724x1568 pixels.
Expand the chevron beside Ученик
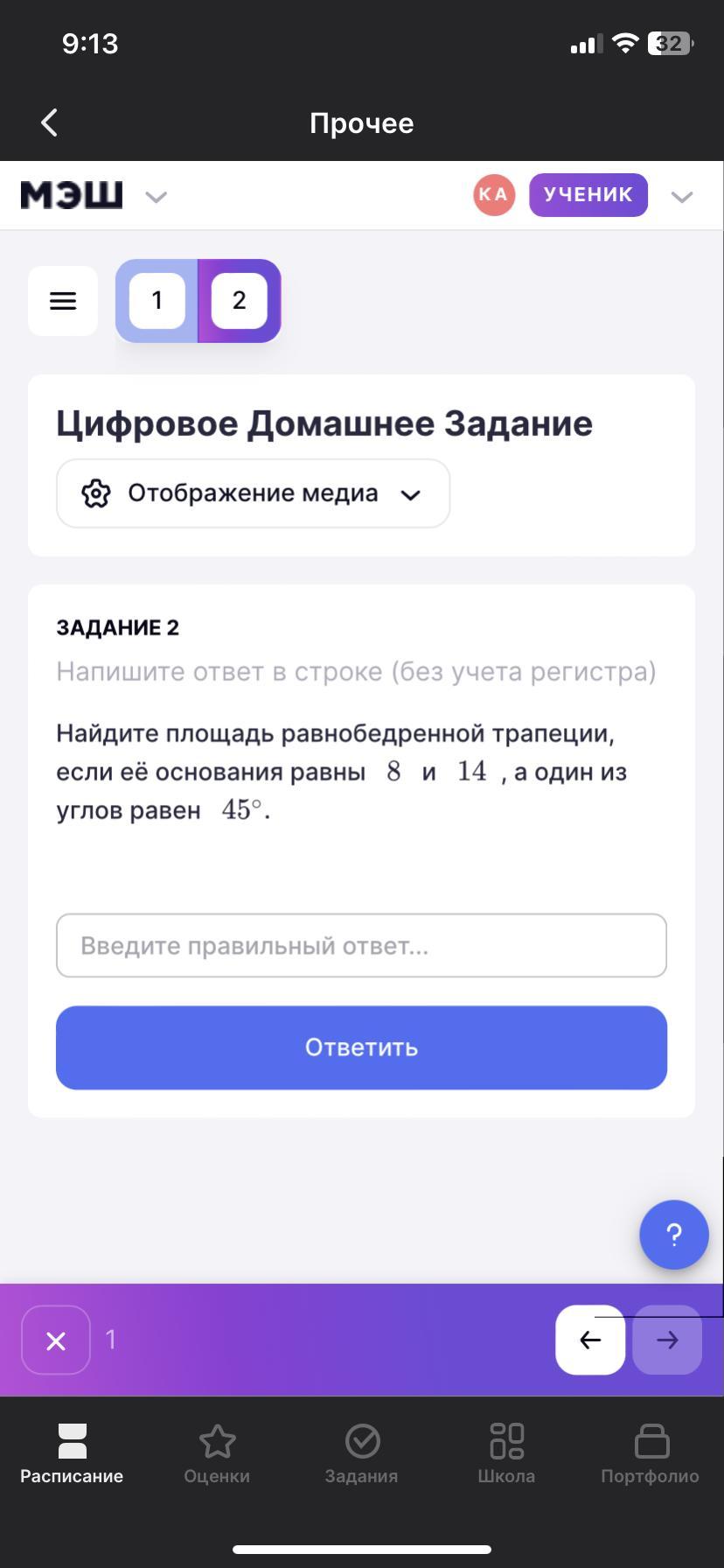tap(681, 197)
